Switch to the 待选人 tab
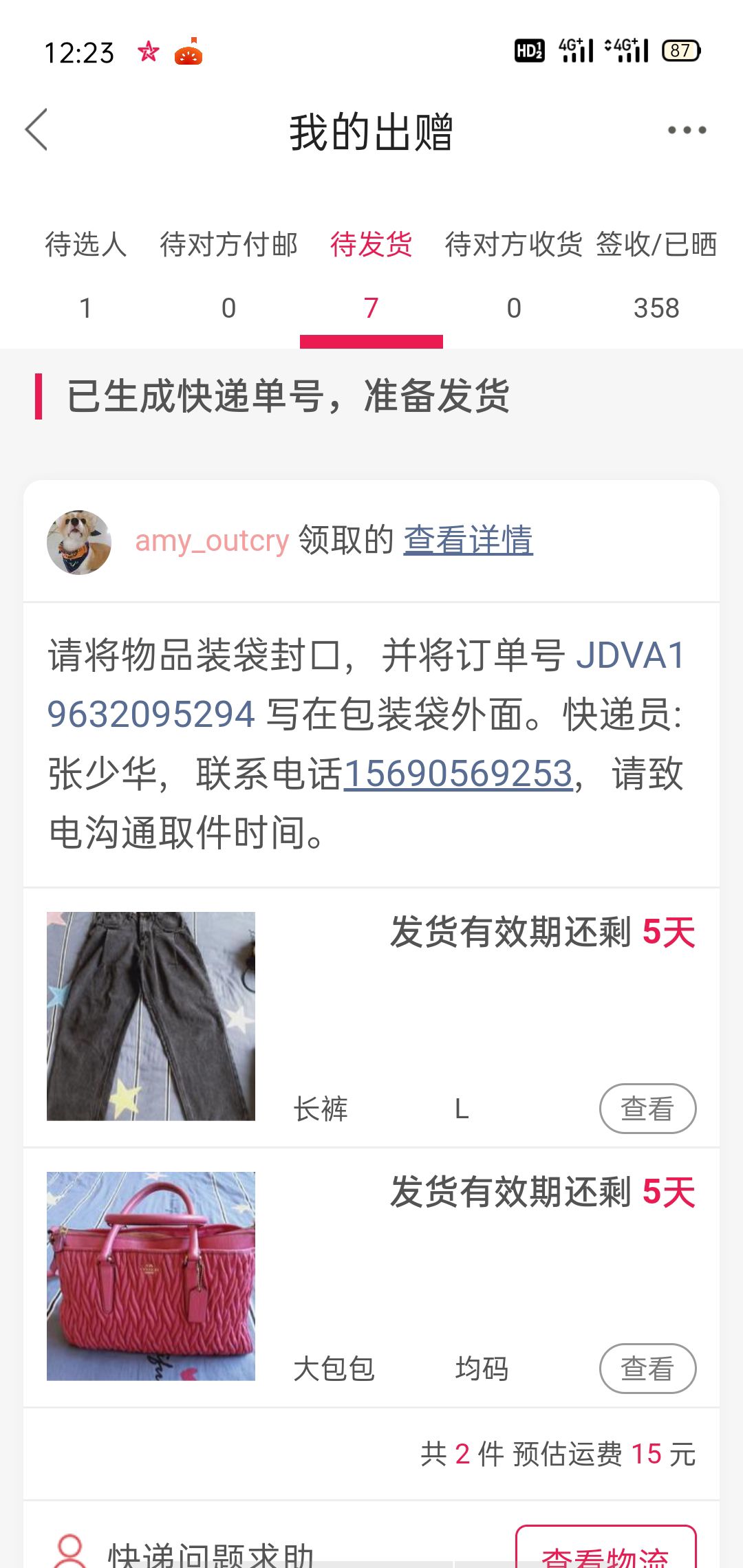 click(x=86, y=276)
